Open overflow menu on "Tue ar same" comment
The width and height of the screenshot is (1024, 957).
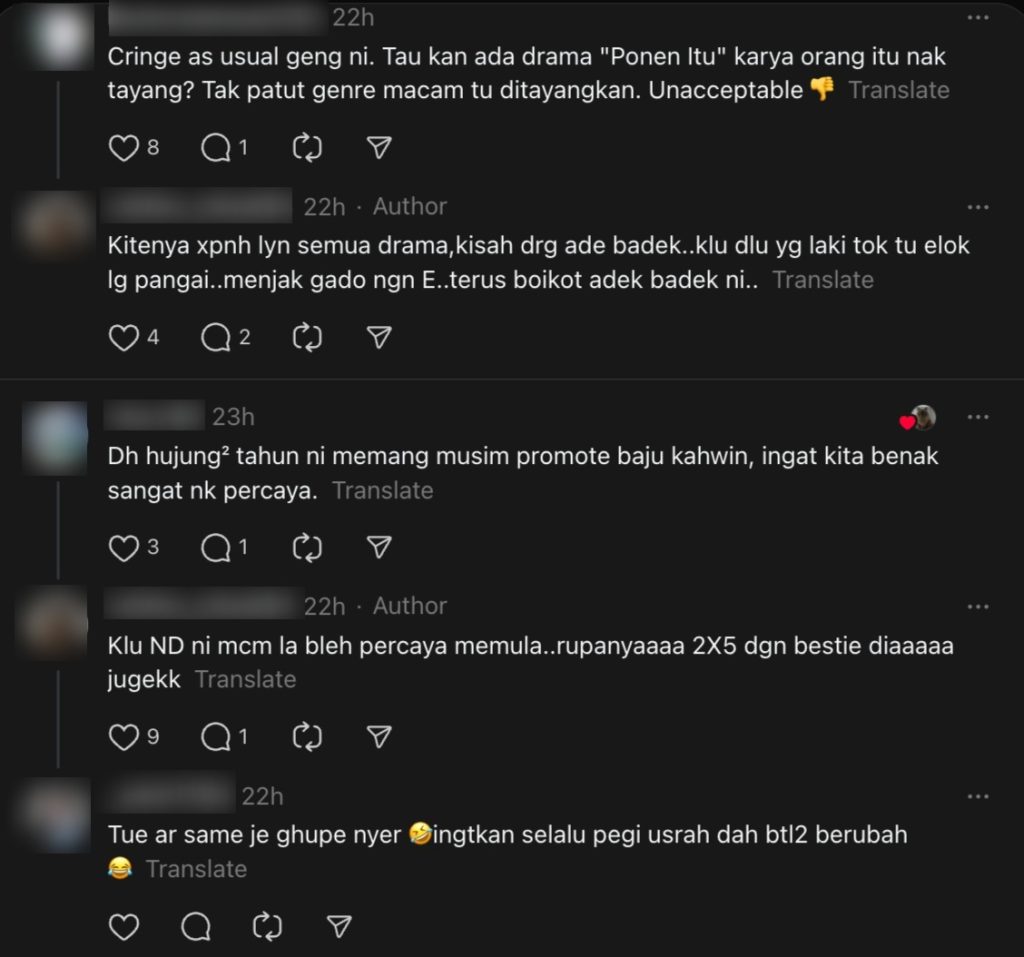point(977,797)
